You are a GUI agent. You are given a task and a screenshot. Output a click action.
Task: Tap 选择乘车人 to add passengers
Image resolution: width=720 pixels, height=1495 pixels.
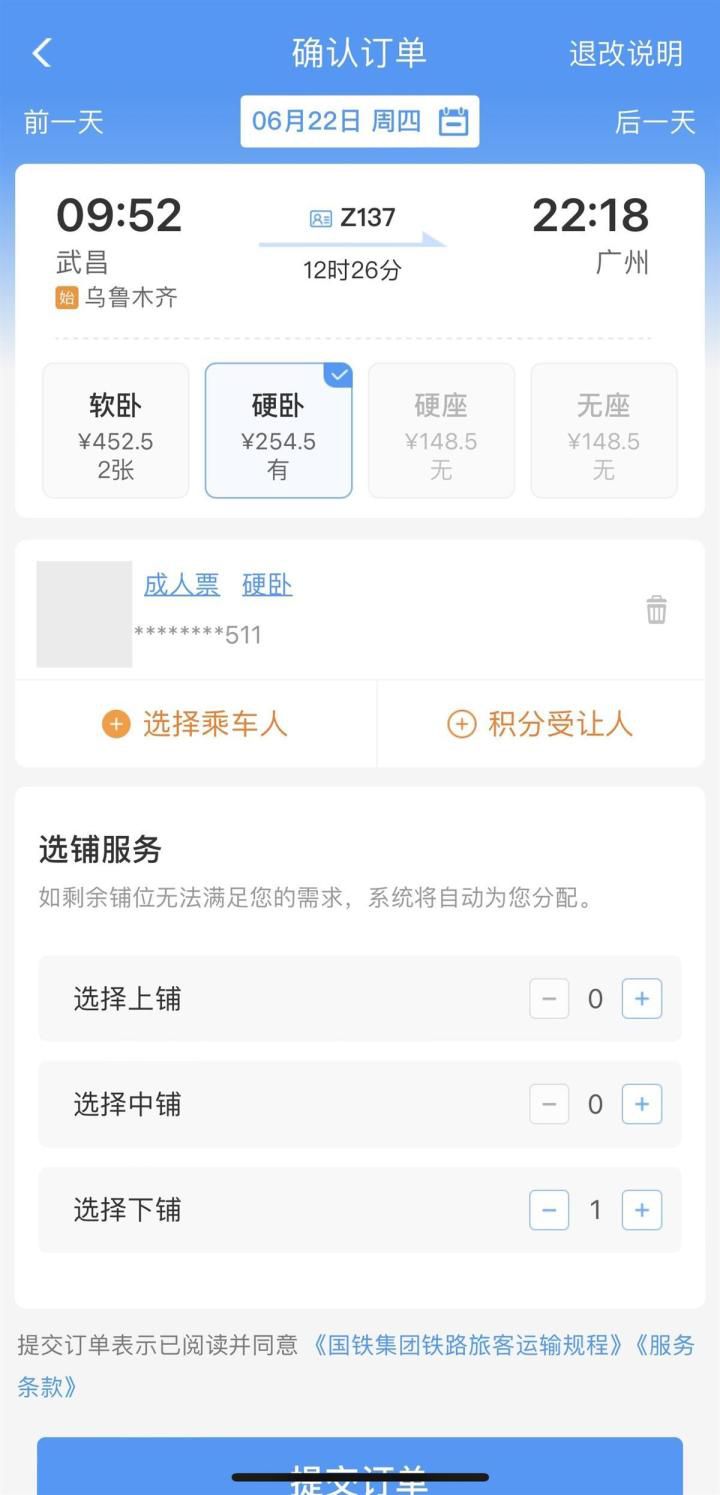point(196,724)
